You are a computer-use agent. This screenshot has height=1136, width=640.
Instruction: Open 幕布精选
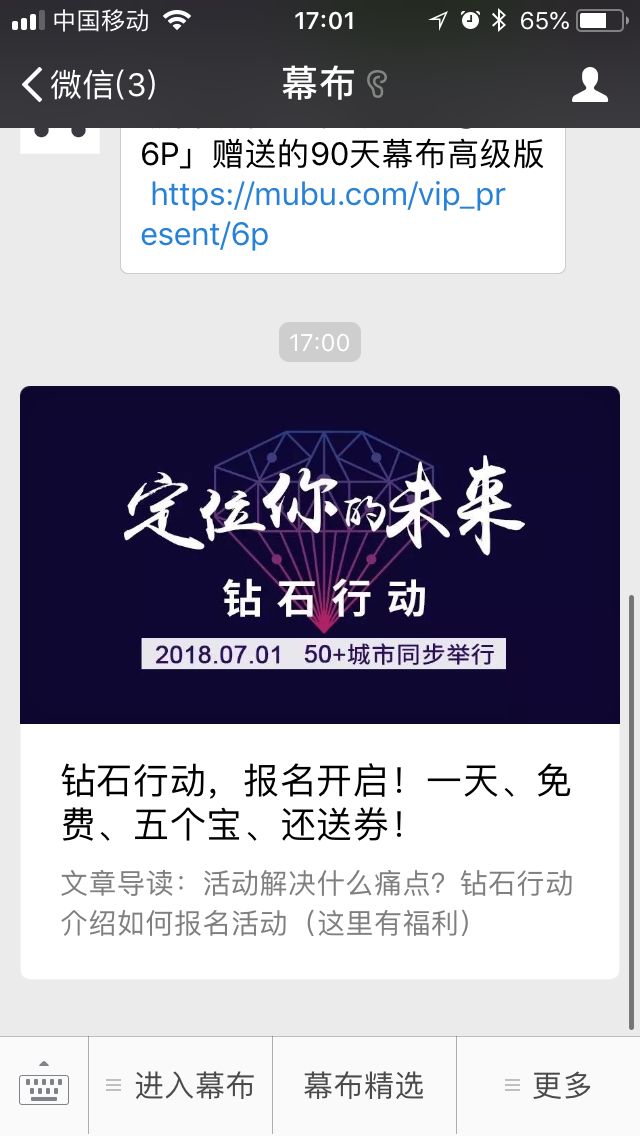(x=364, y=1085)
